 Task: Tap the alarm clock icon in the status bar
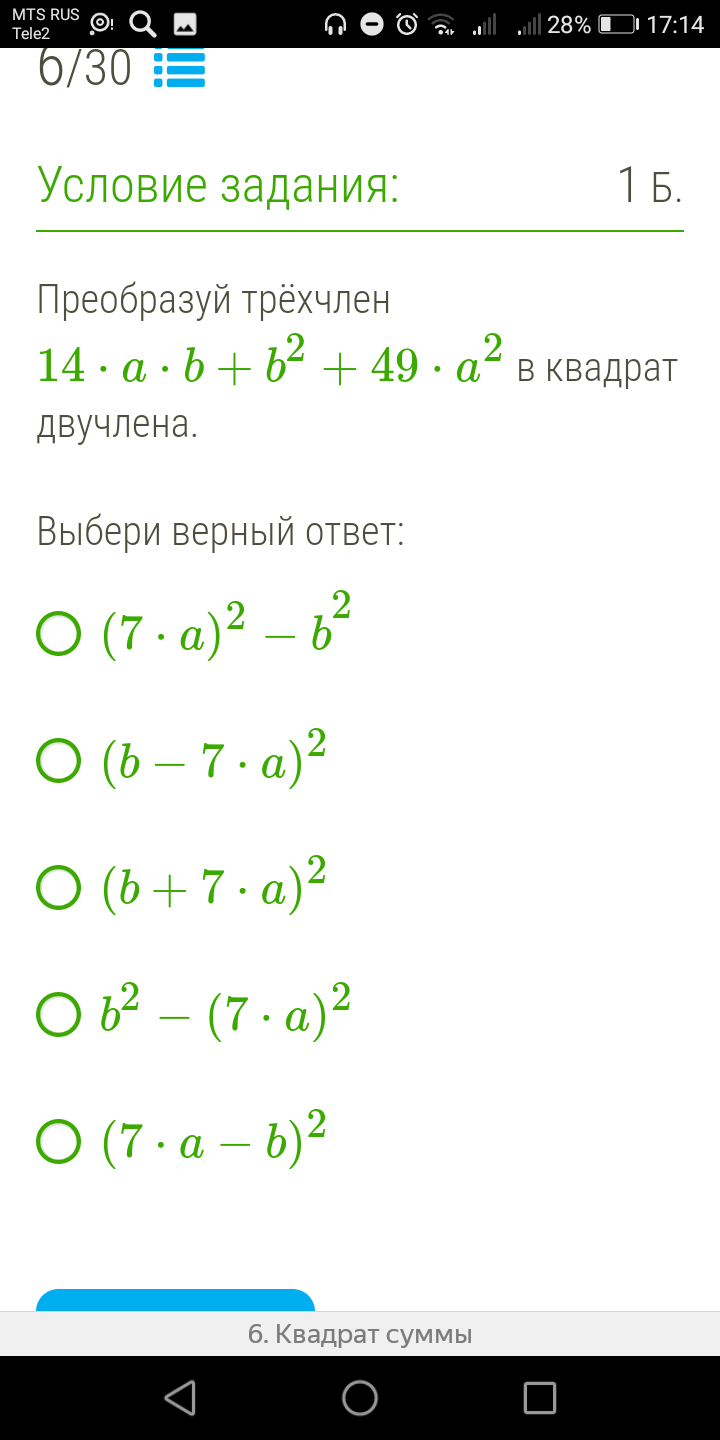[408, 24]
